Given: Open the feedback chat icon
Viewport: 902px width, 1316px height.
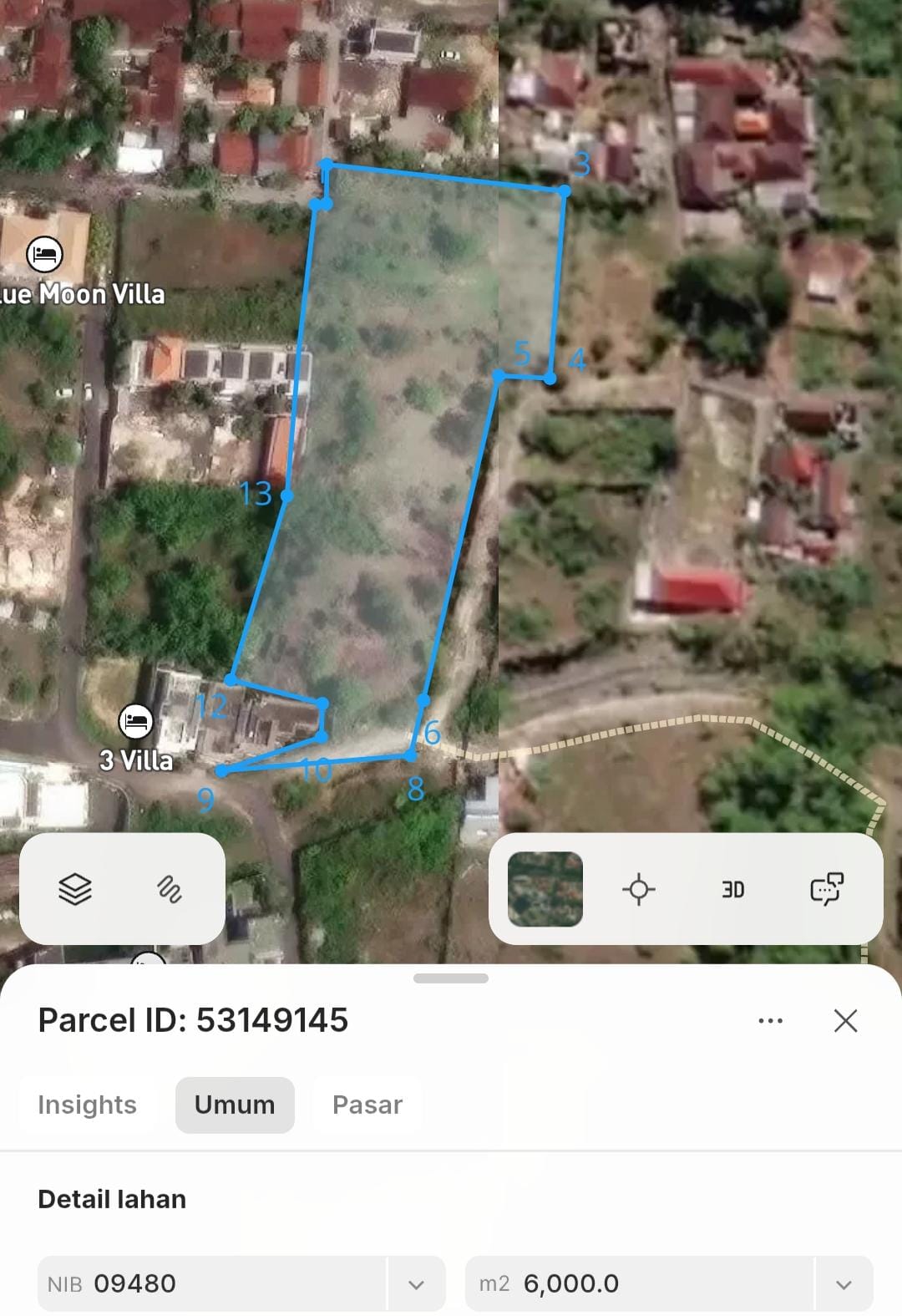Looking at the screenshot, I should (827, 889).
